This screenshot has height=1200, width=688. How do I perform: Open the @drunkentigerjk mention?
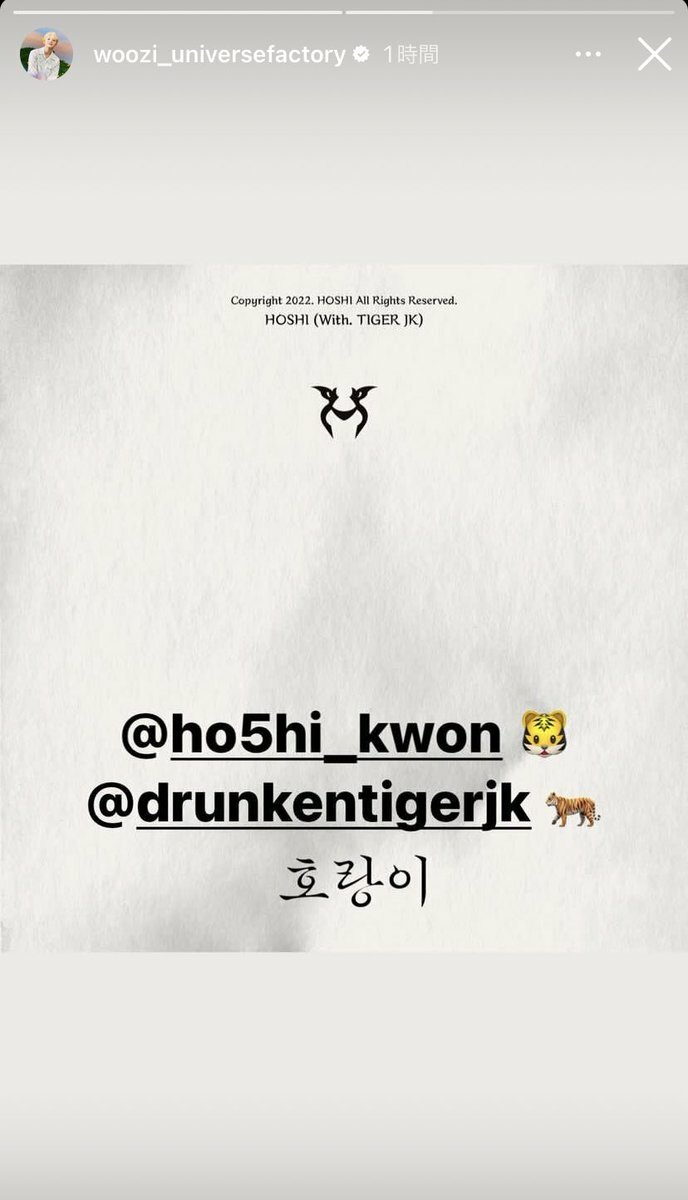[x=309, y=806]
